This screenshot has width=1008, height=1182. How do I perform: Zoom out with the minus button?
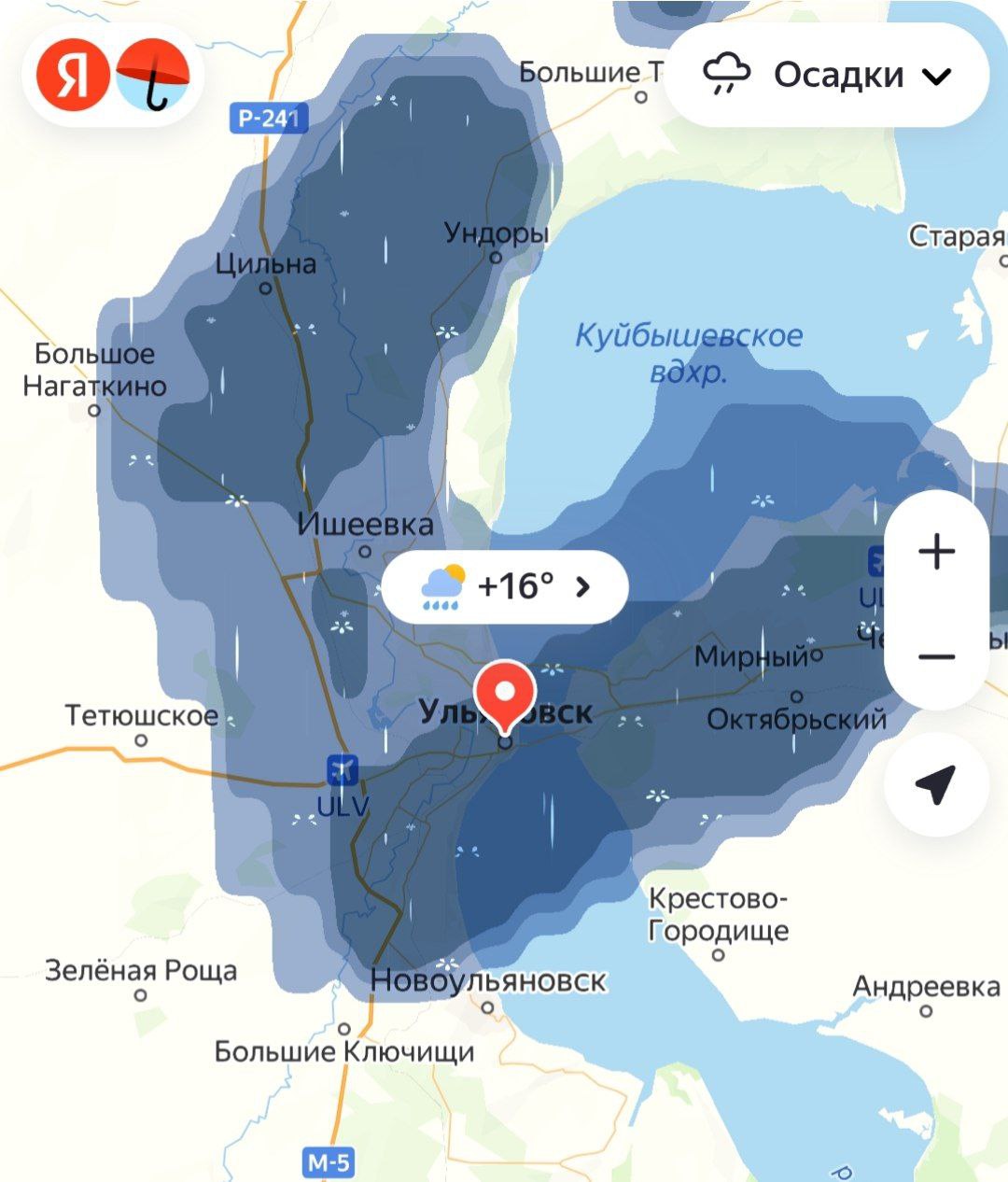[x=936, y=657]
